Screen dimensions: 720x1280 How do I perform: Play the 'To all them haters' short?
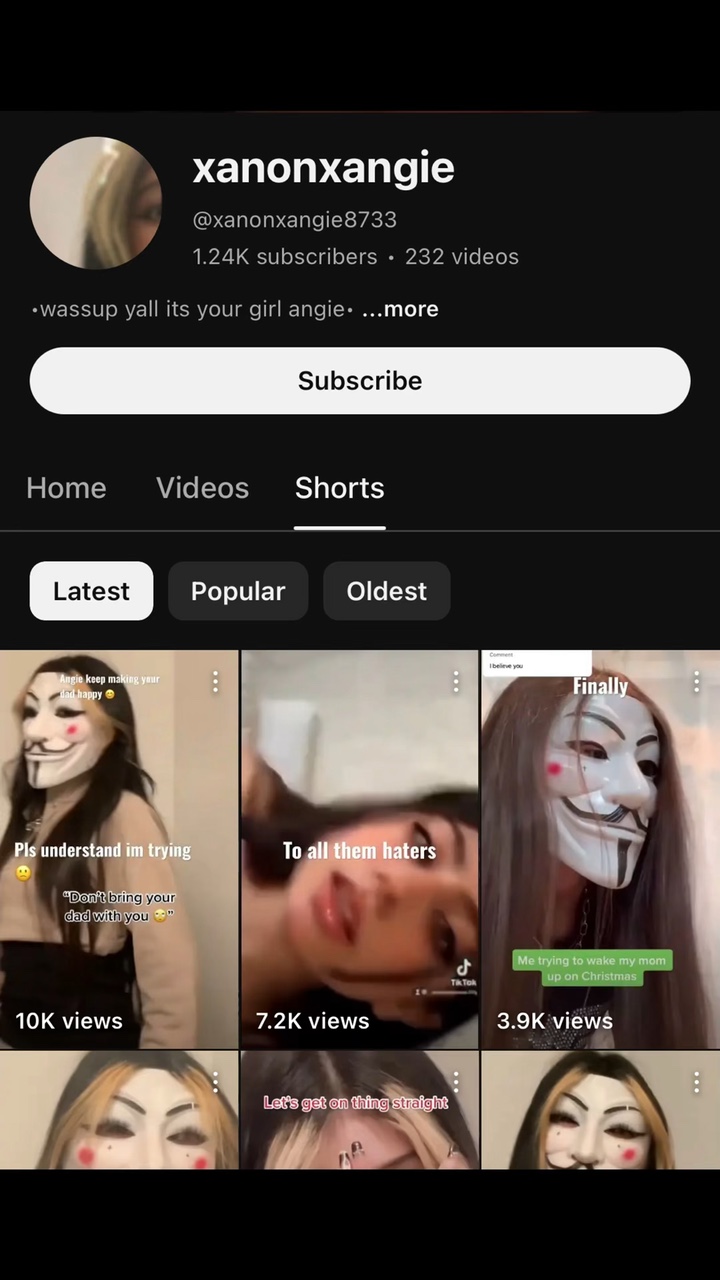tap(360, 849)
